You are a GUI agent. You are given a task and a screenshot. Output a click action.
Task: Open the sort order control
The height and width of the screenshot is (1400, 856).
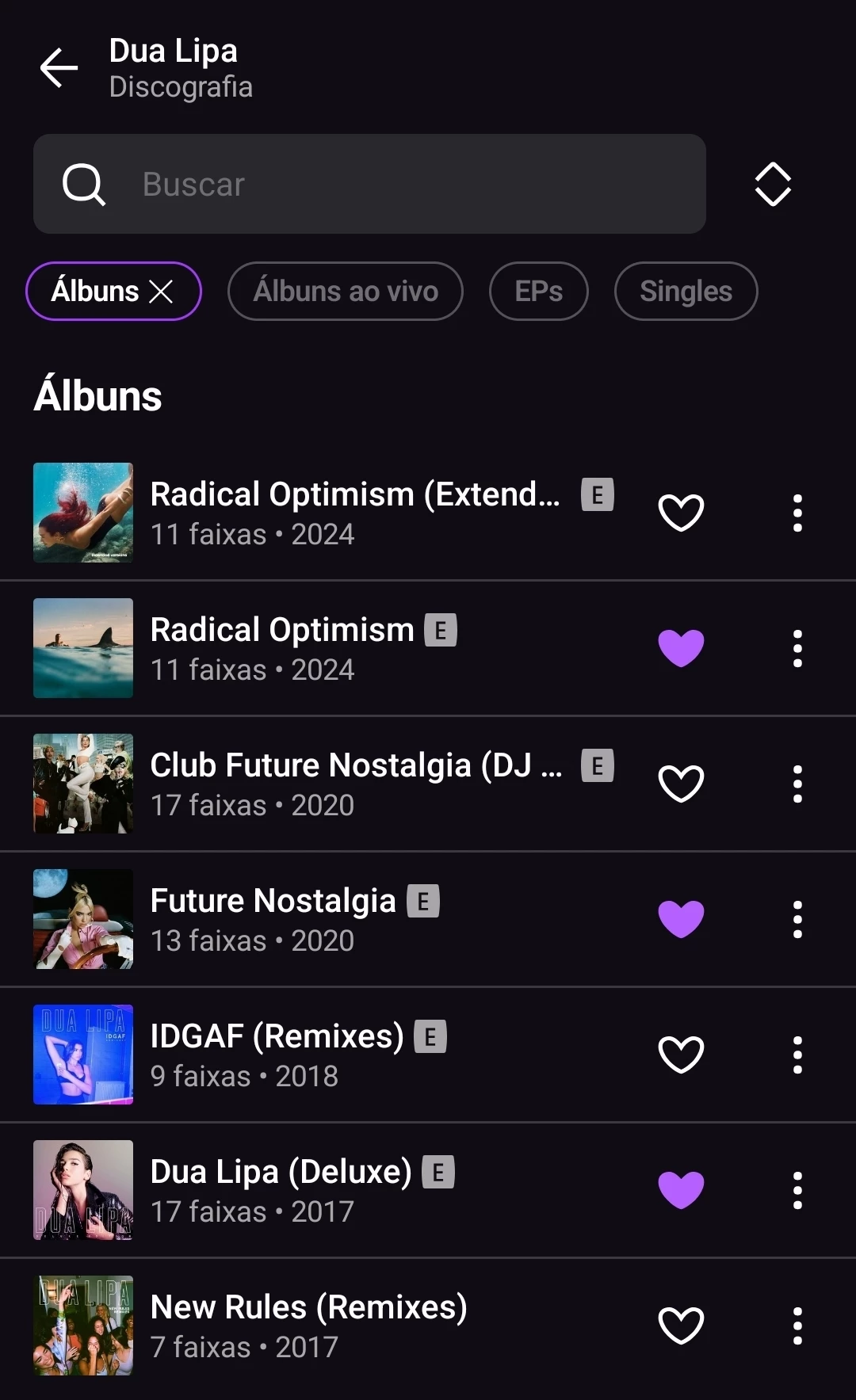pyautogui.click(x=773, y=185)
